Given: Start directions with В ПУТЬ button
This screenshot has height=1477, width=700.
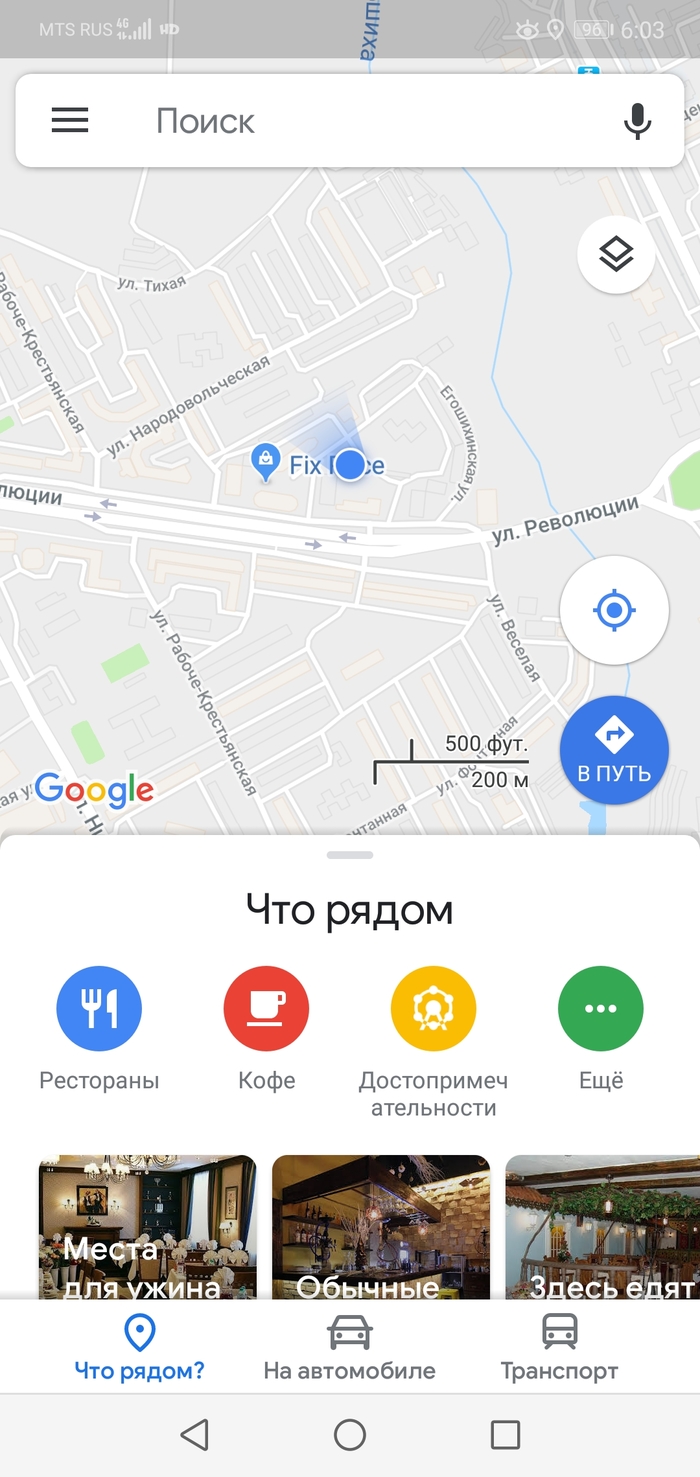Looking at the screenshot, I should point(614,750).
